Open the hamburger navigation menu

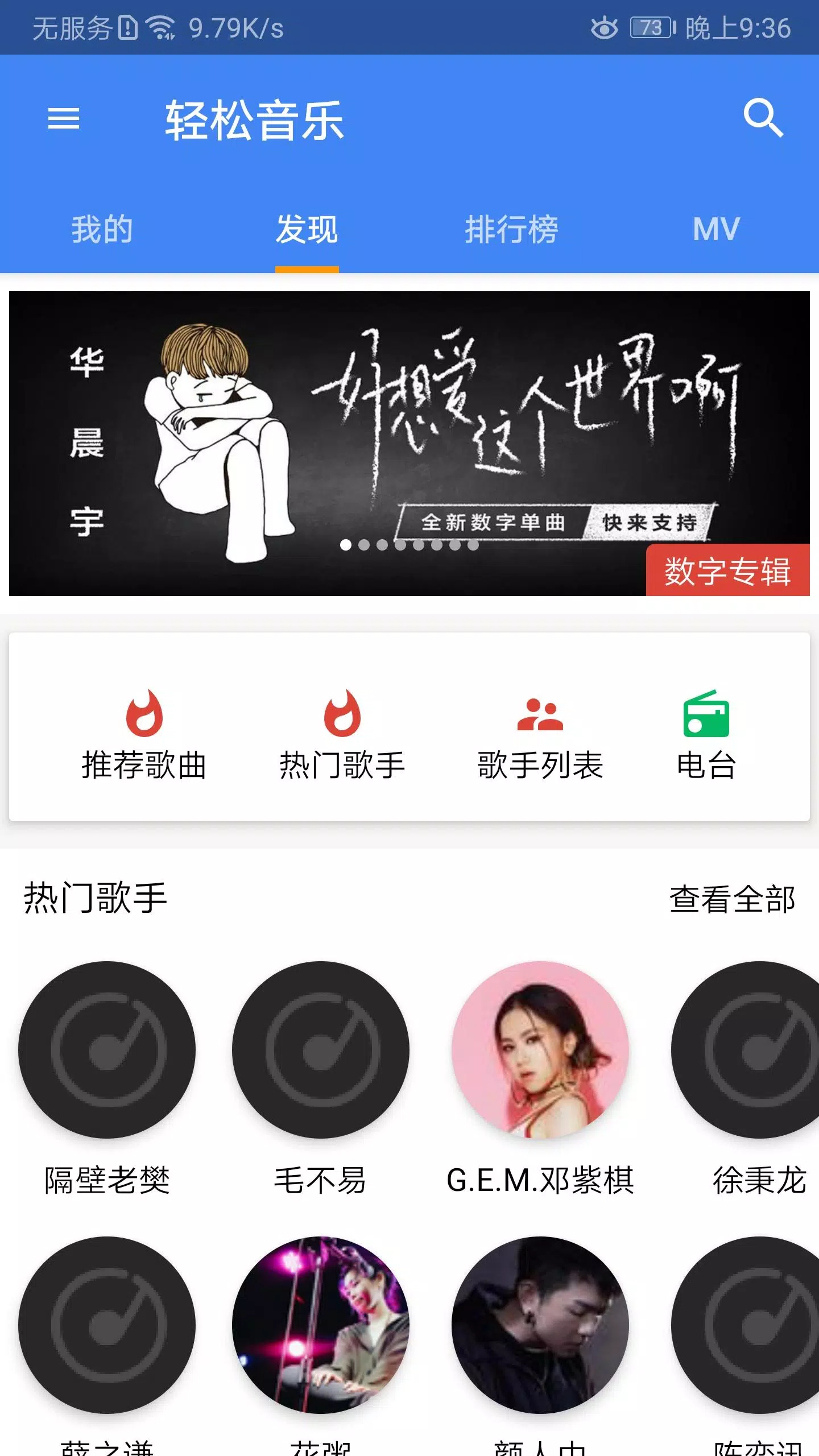coord(64,119)
